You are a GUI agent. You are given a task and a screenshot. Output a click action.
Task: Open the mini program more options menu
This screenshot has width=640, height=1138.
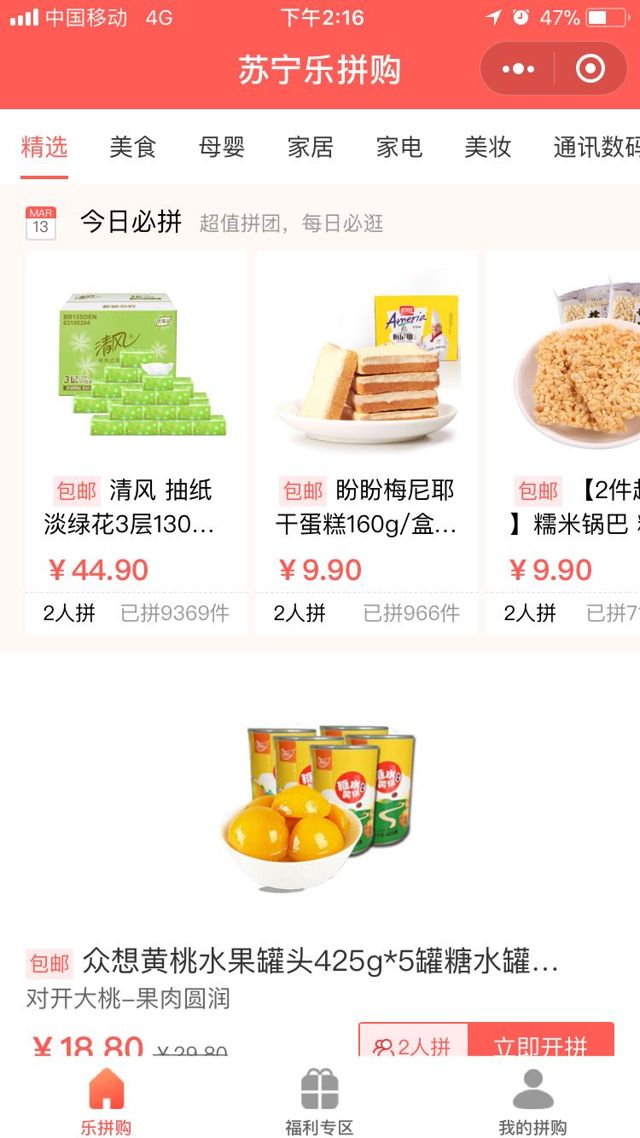pos(518,69)
